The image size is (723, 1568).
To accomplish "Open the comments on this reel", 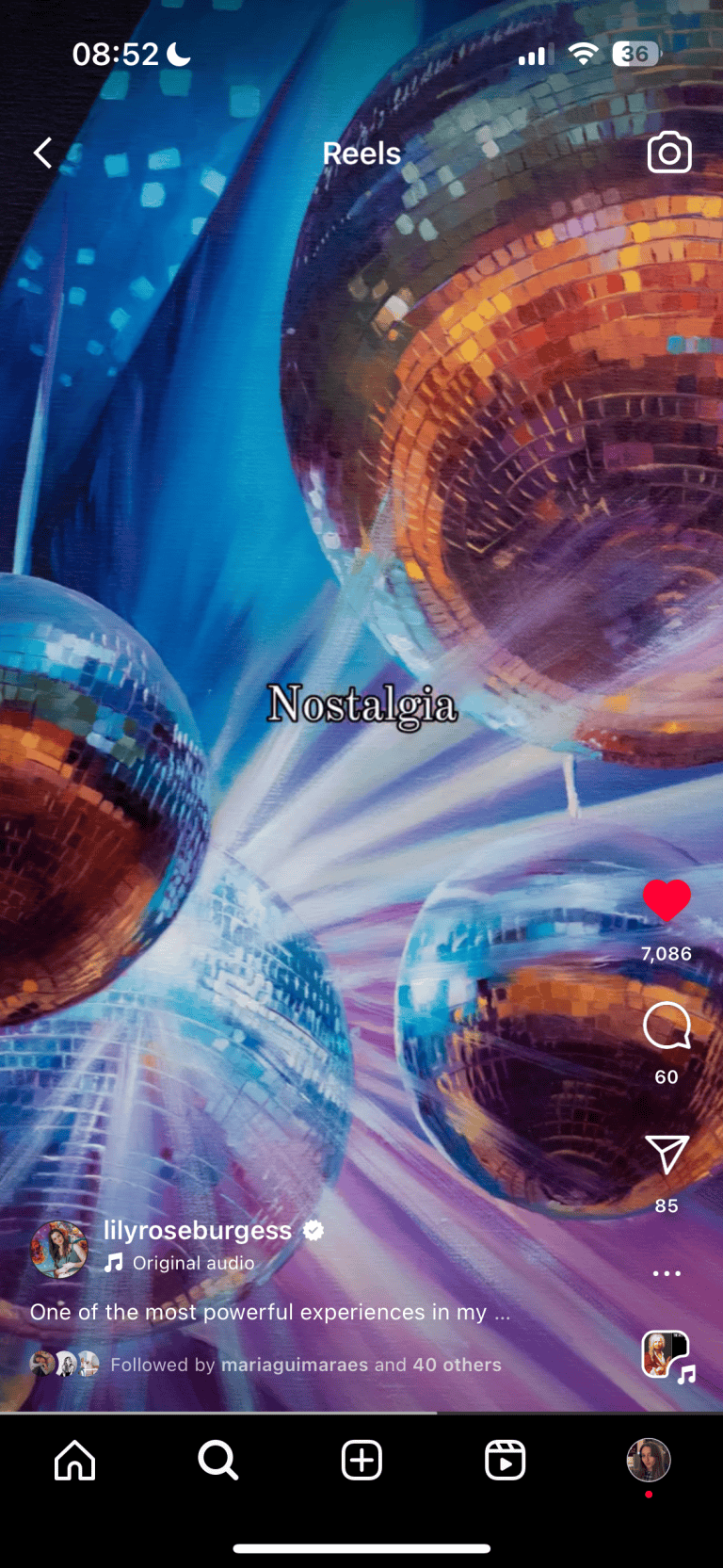I will (667, 1026).
